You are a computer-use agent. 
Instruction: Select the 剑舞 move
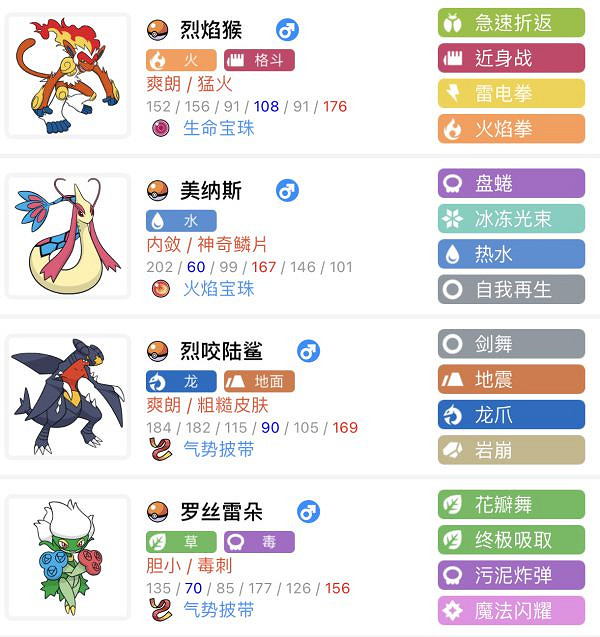pos(511,344)
